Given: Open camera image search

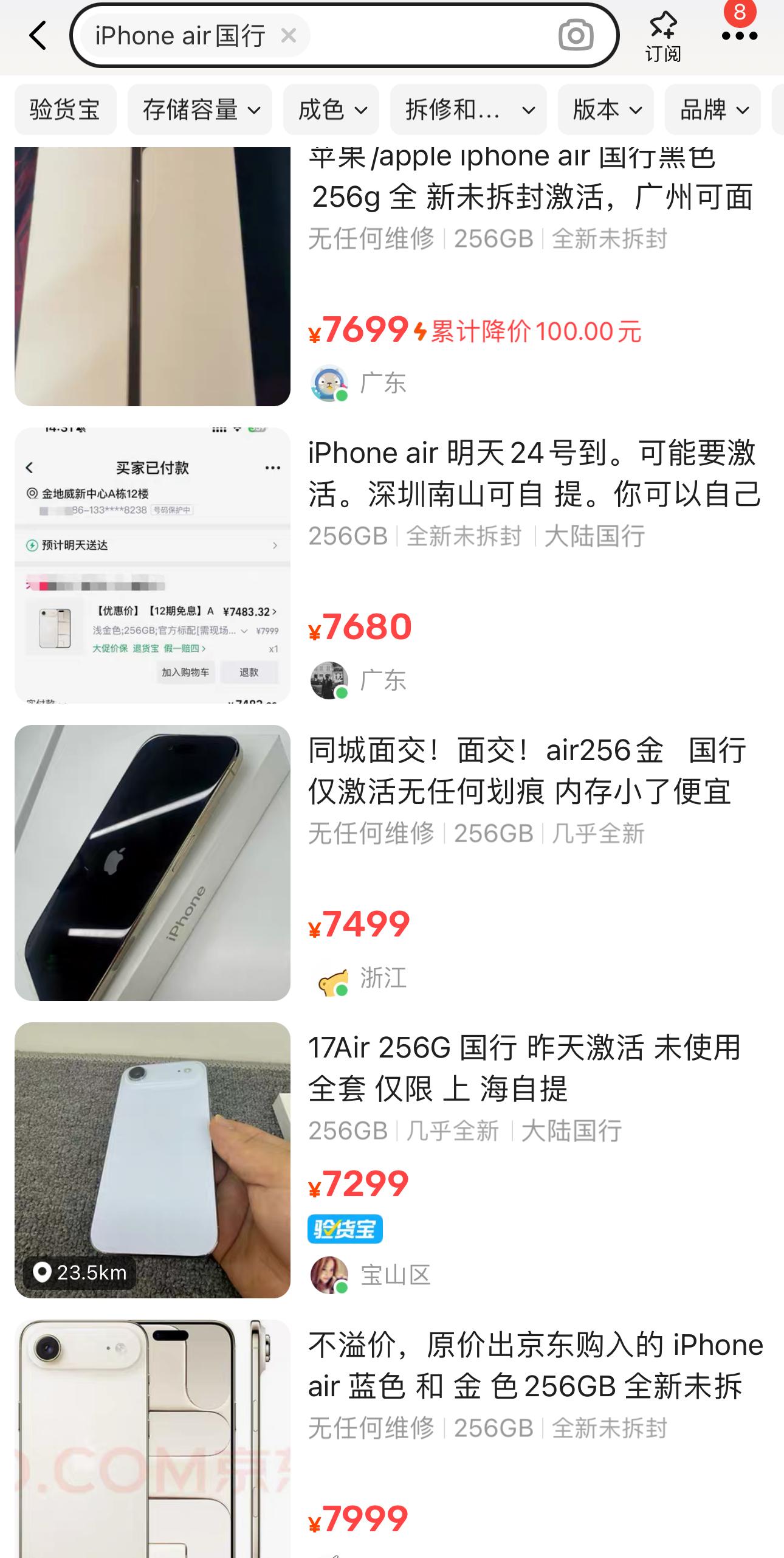Looking at the screenshot, I should click(x=575, y=35).
